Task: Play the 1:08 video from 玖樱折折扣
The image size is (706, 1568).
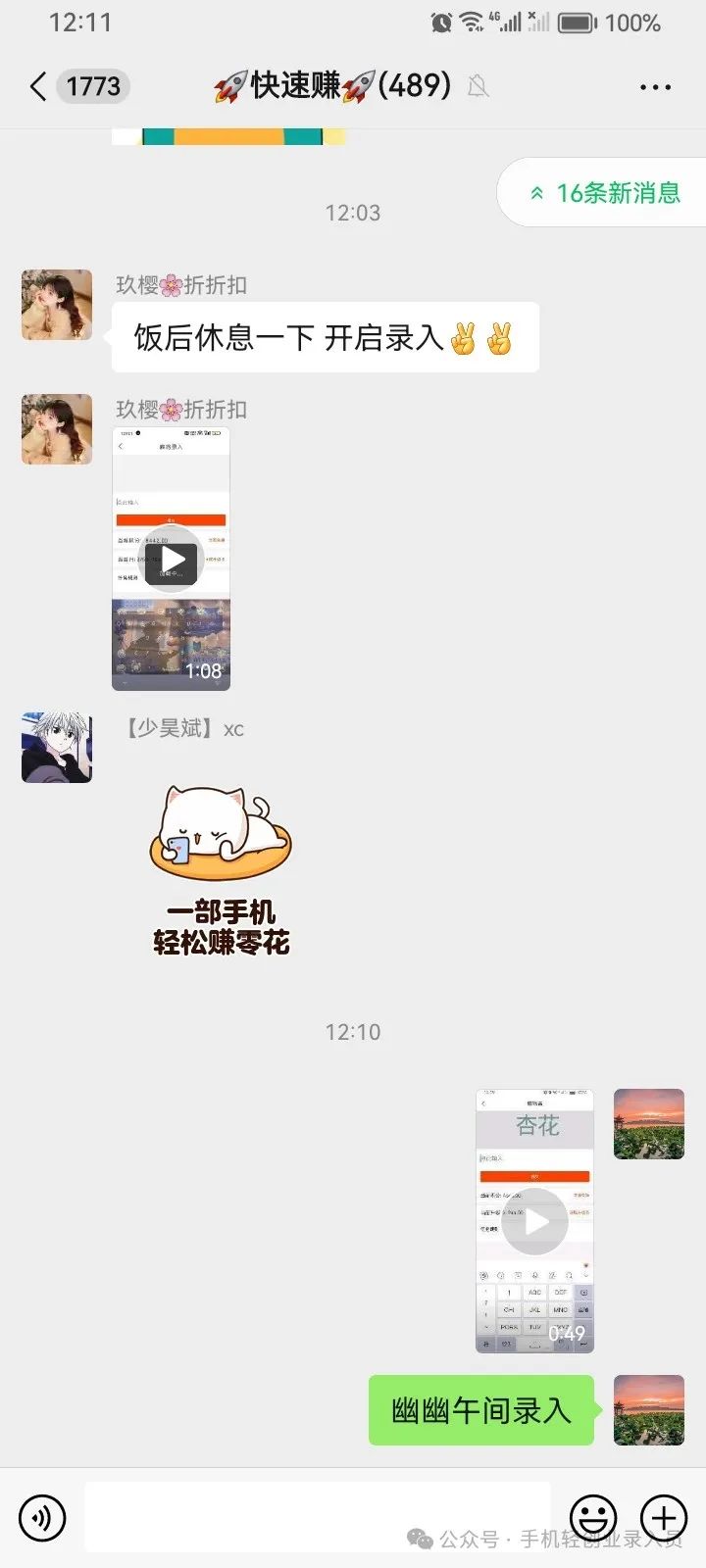Action: (x=172, y=560)
